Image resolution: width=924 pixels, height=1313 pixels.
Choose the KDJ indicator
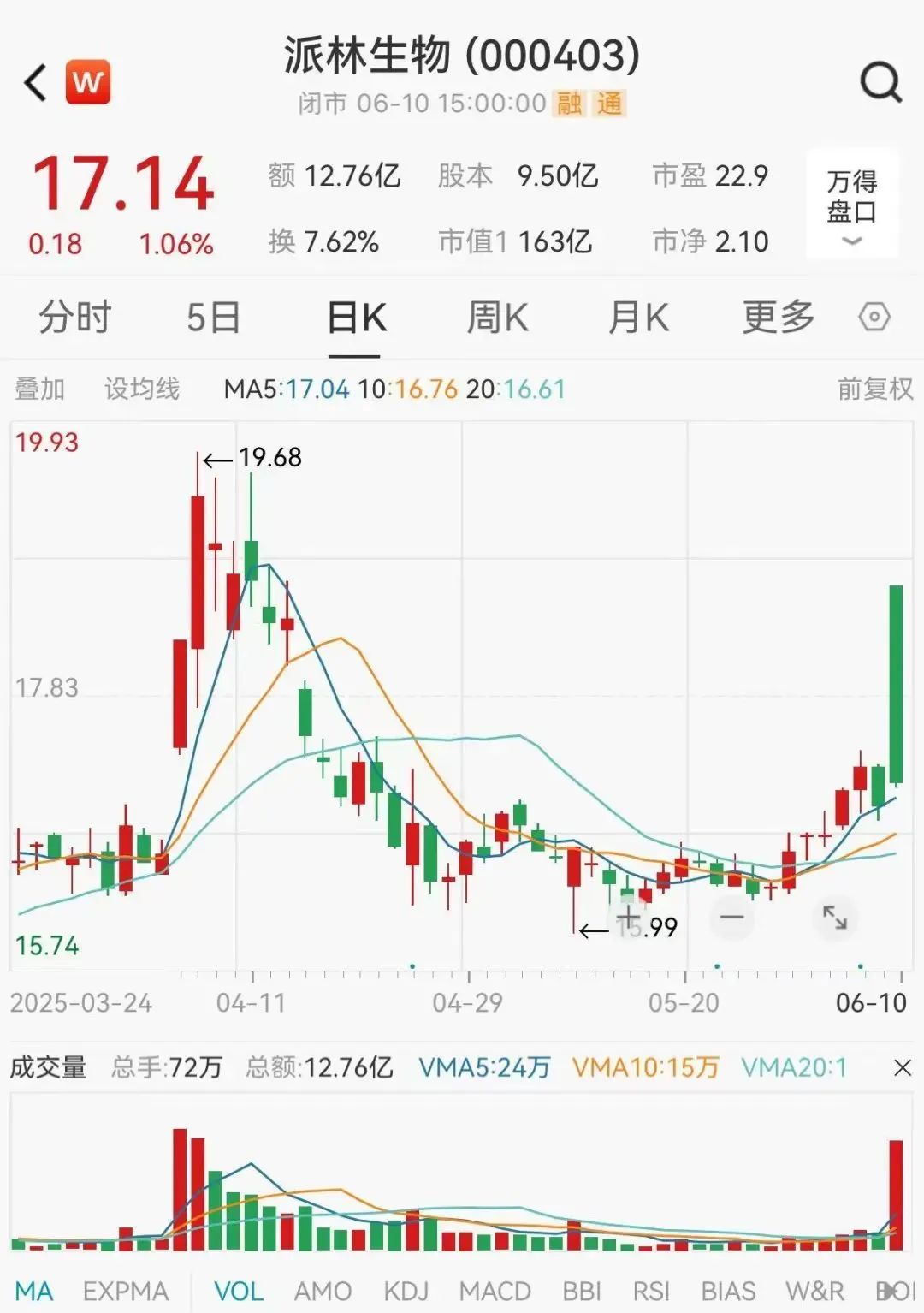(x=406, y=1291)
